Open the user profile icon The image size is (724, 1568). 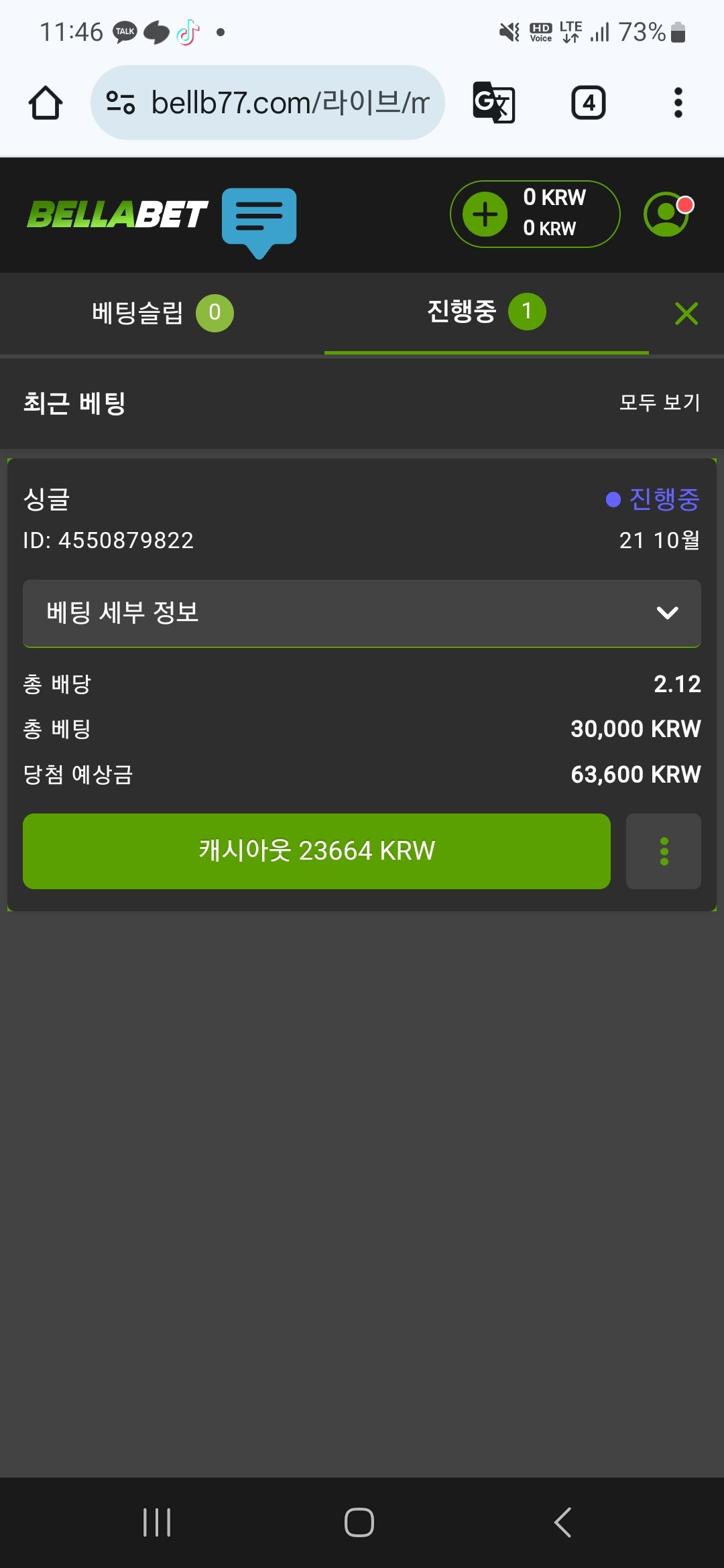pos(666,214)
